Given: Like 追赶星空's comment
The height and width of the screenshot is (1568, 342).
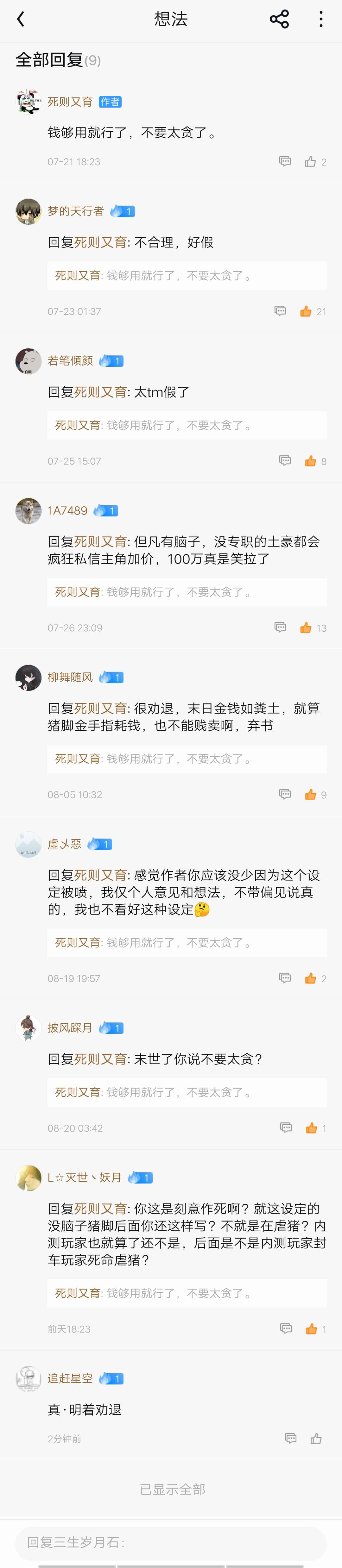Looking at the screenshot, I should point(316,1438).
